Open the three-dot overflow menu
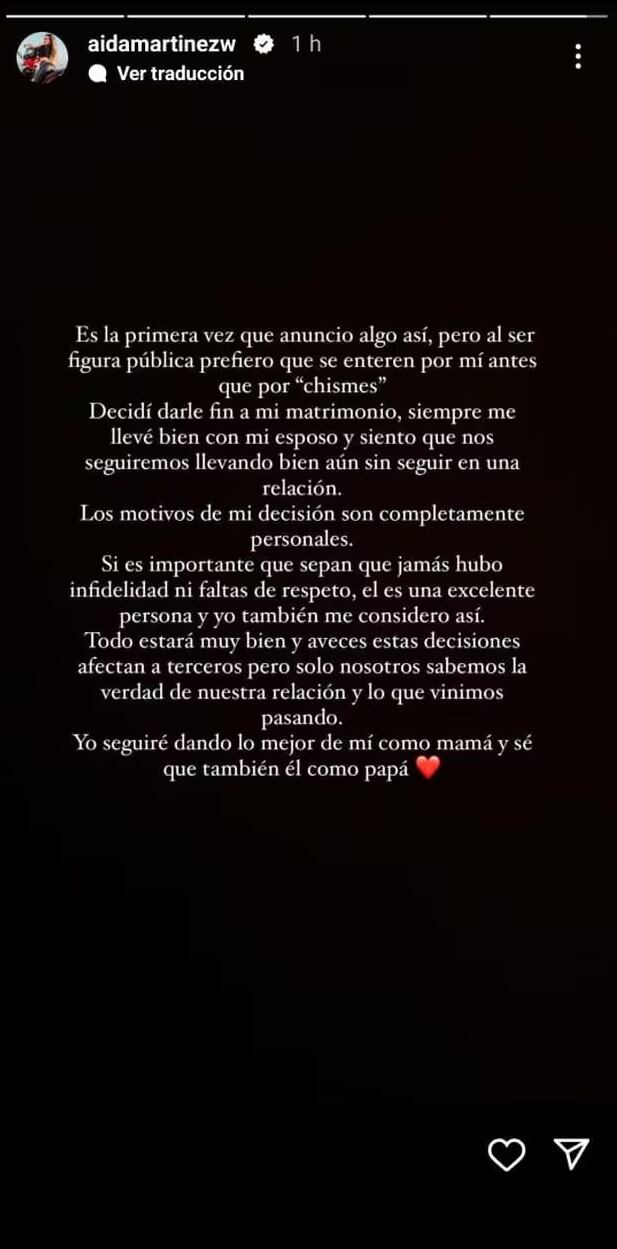 578,56
